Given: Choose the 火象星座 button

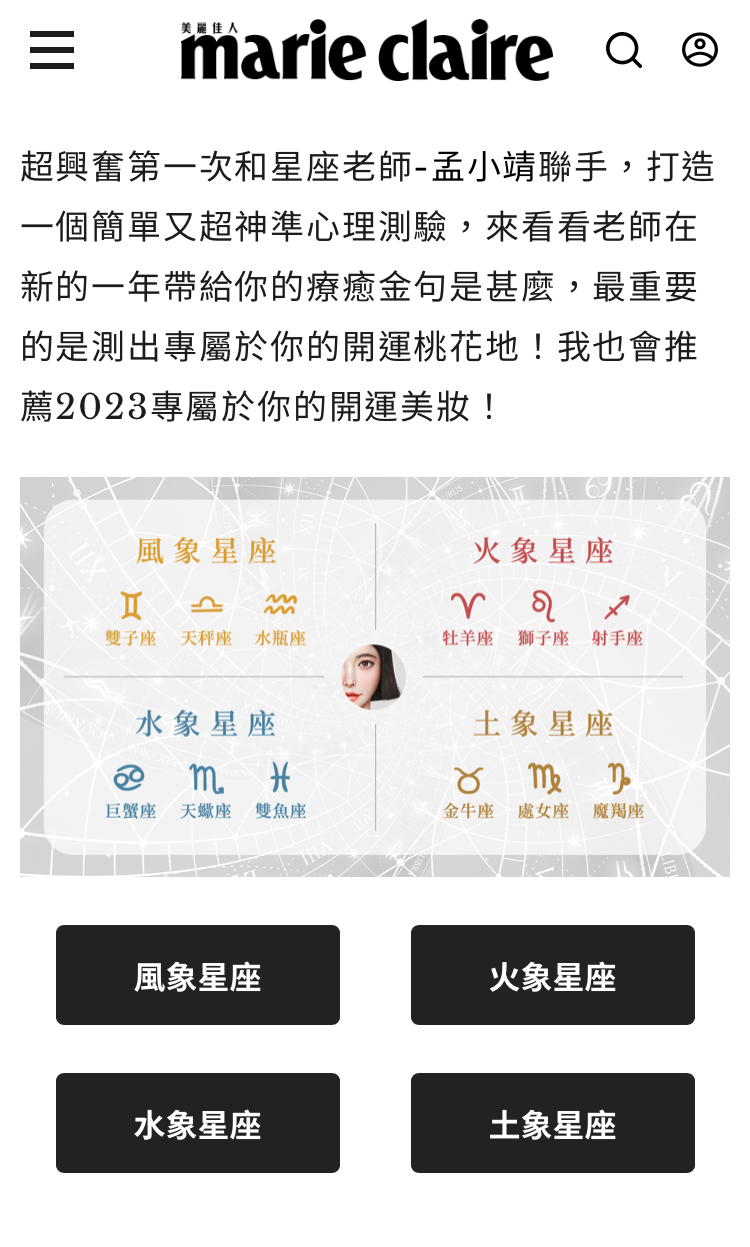Looking at the screenshot, I should pyautogui.click(x=553, y=975).
